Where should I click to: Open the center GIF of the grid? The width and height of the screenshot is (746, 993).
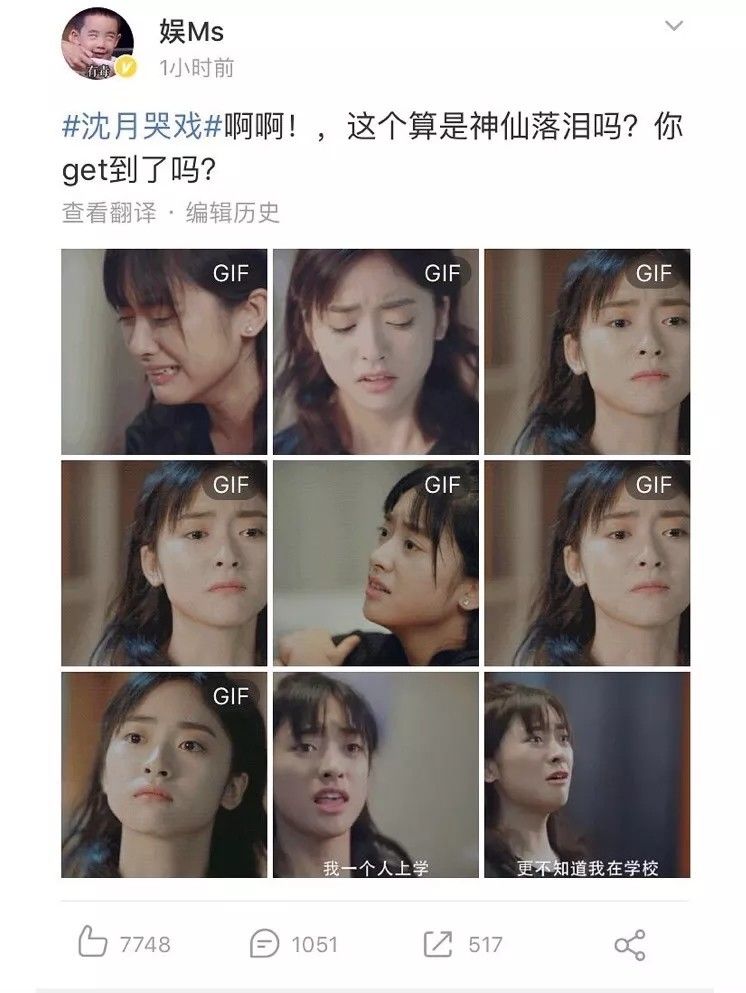[375, 563]
